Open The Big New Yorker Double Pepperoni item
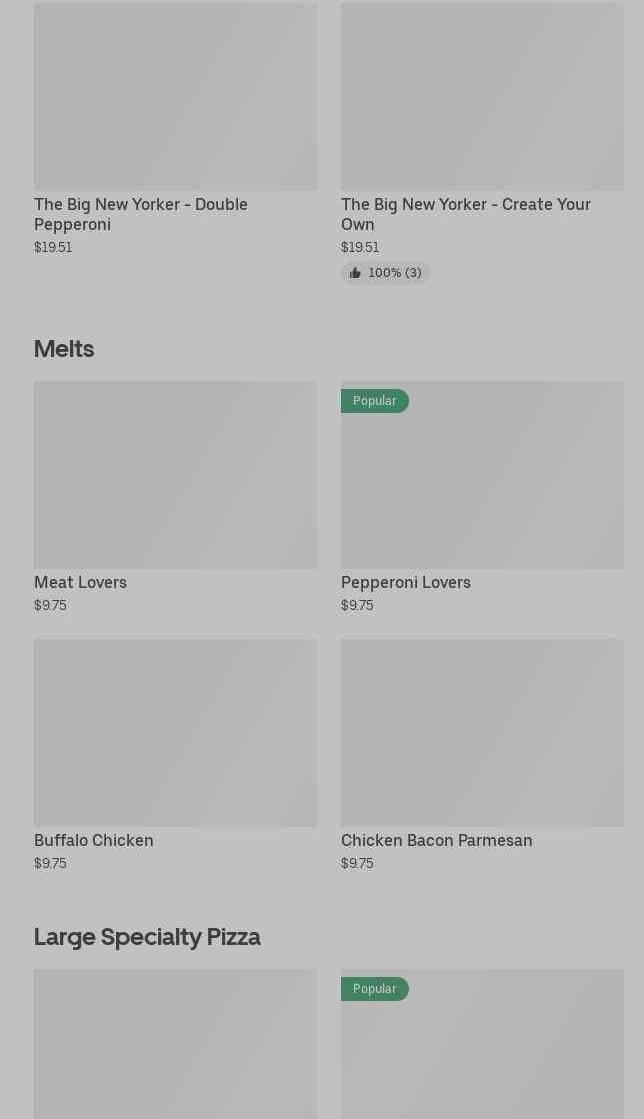Viewport: 644px width, 1119px height. (x=175, y=130)
